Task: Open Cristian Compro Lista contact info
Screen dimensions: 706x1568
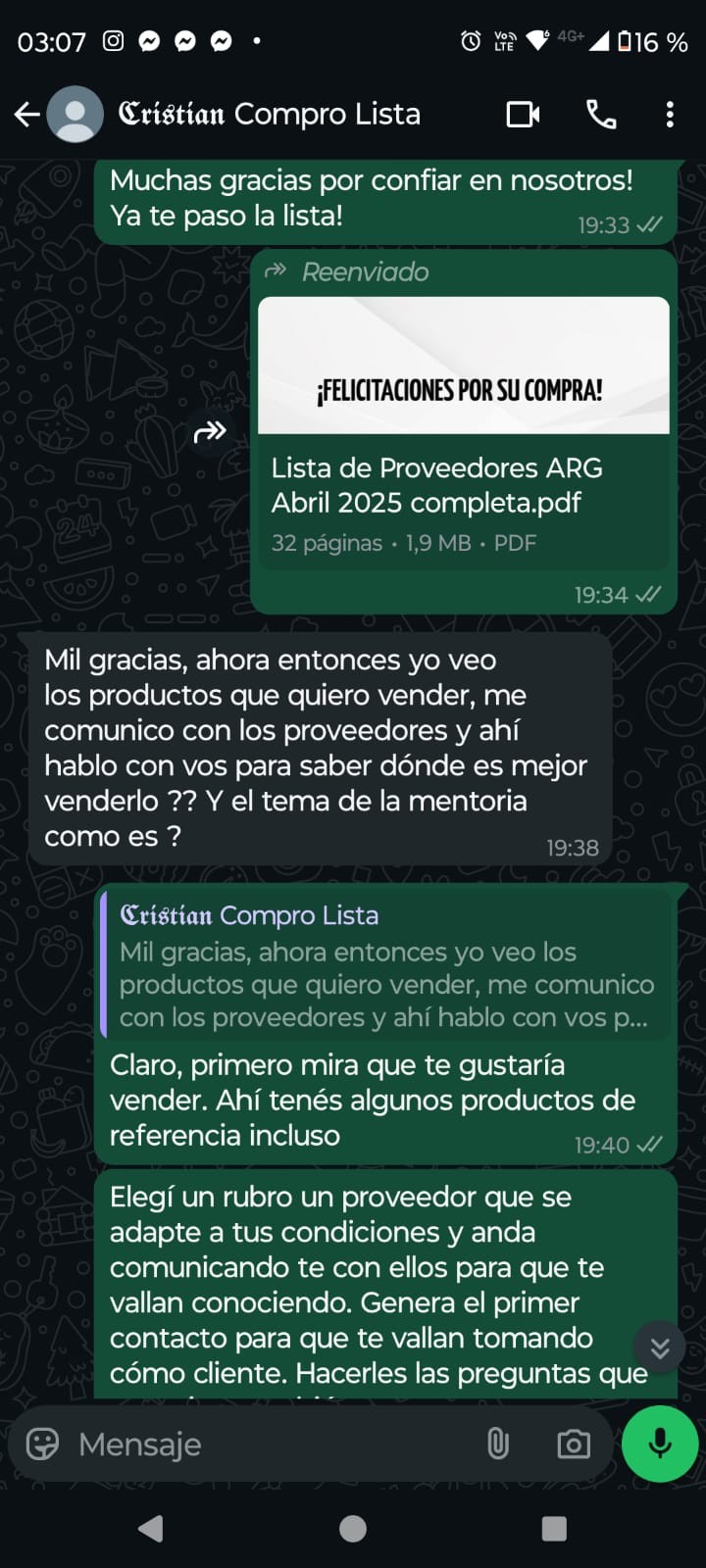Action: click(x=269, y=115)
